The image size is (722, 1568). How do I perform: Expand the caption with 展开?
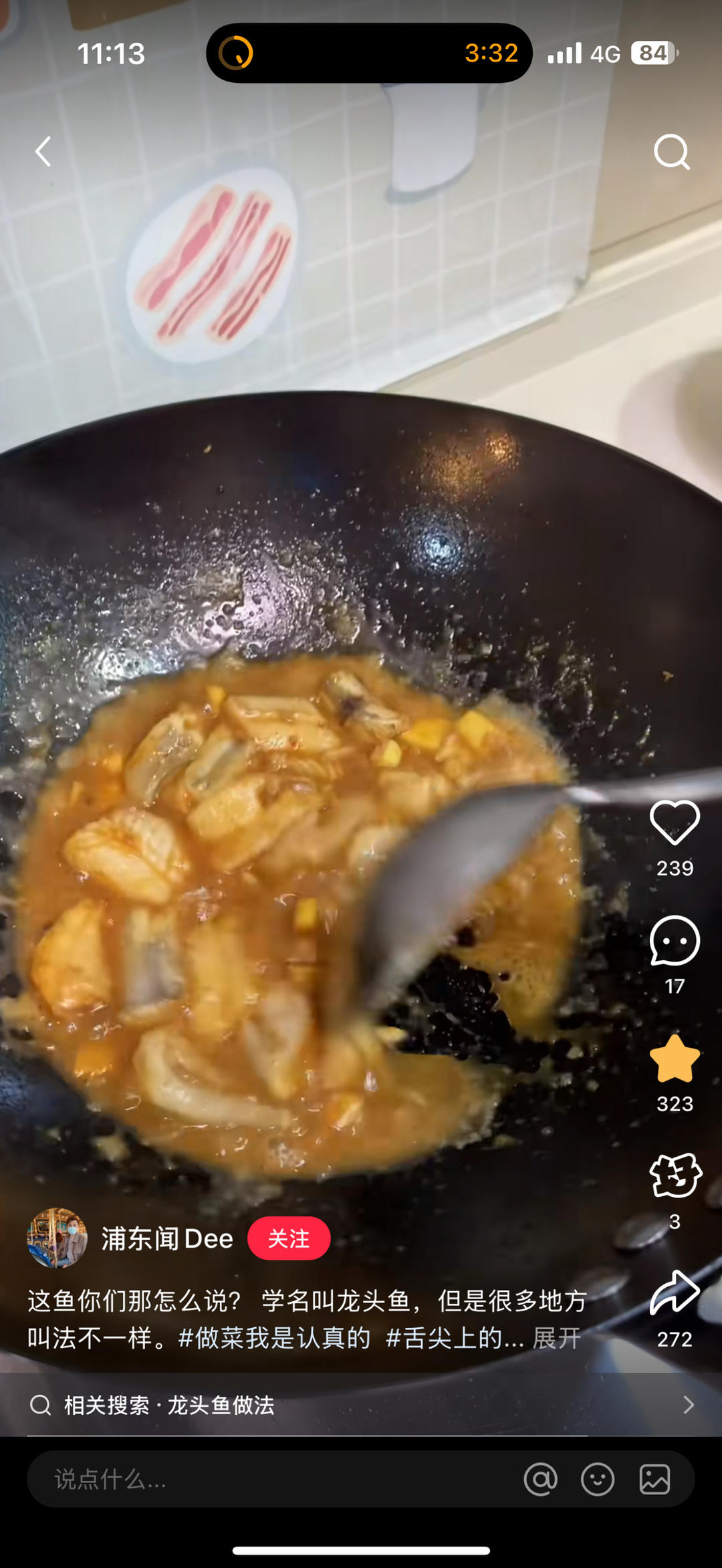(x=556, y=1338)
